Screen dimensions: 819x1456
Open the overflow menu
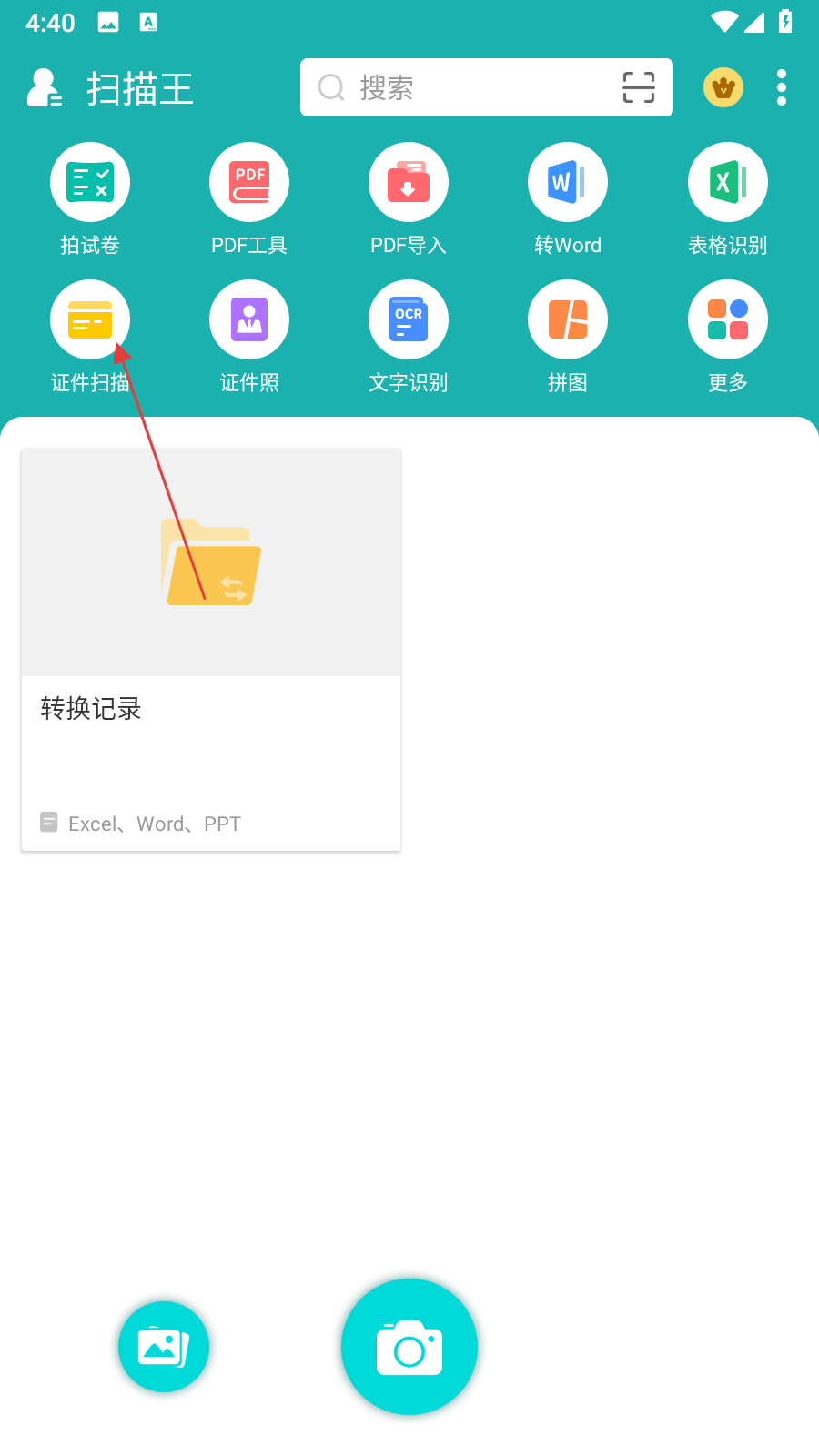(781, 87)
